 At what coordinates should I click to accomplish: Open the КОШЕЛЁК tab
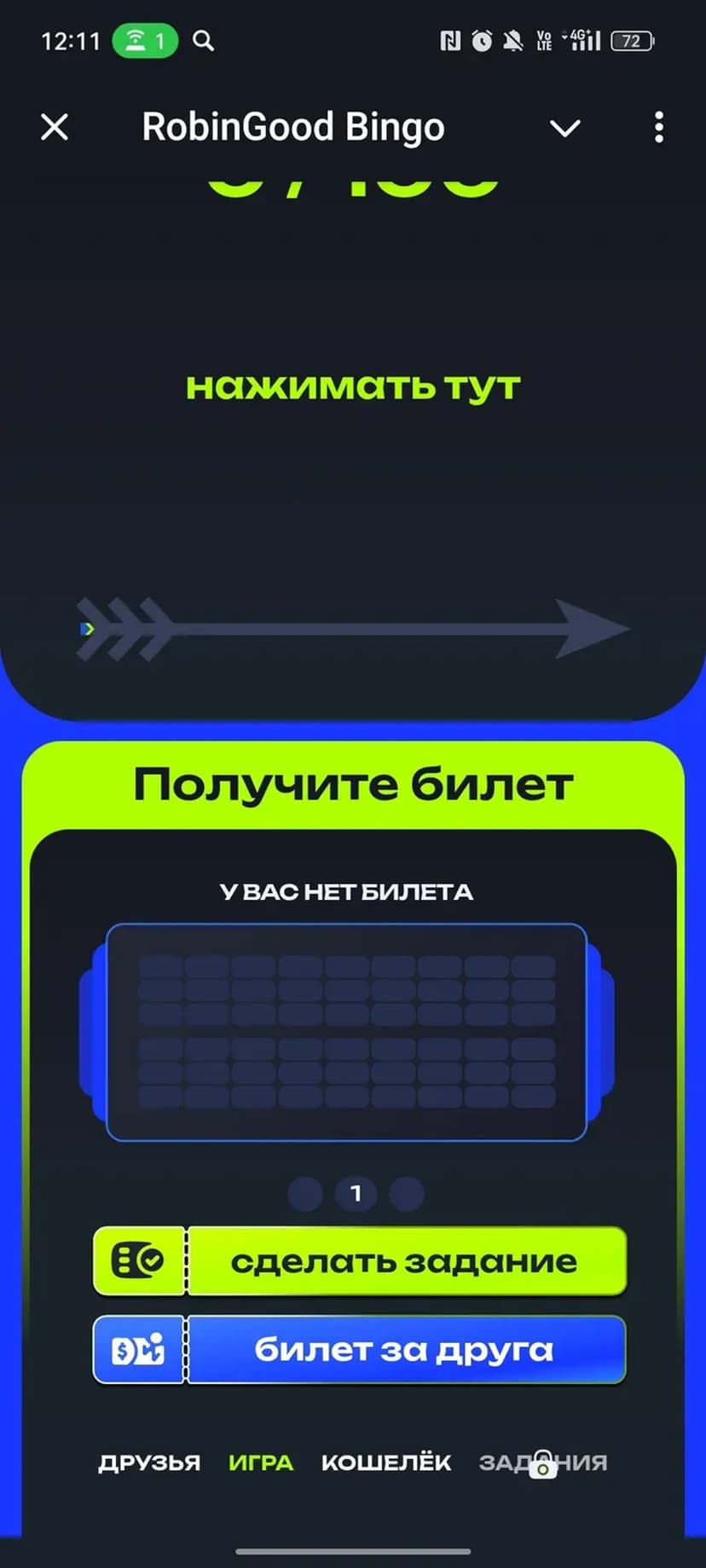[386, 1463]
